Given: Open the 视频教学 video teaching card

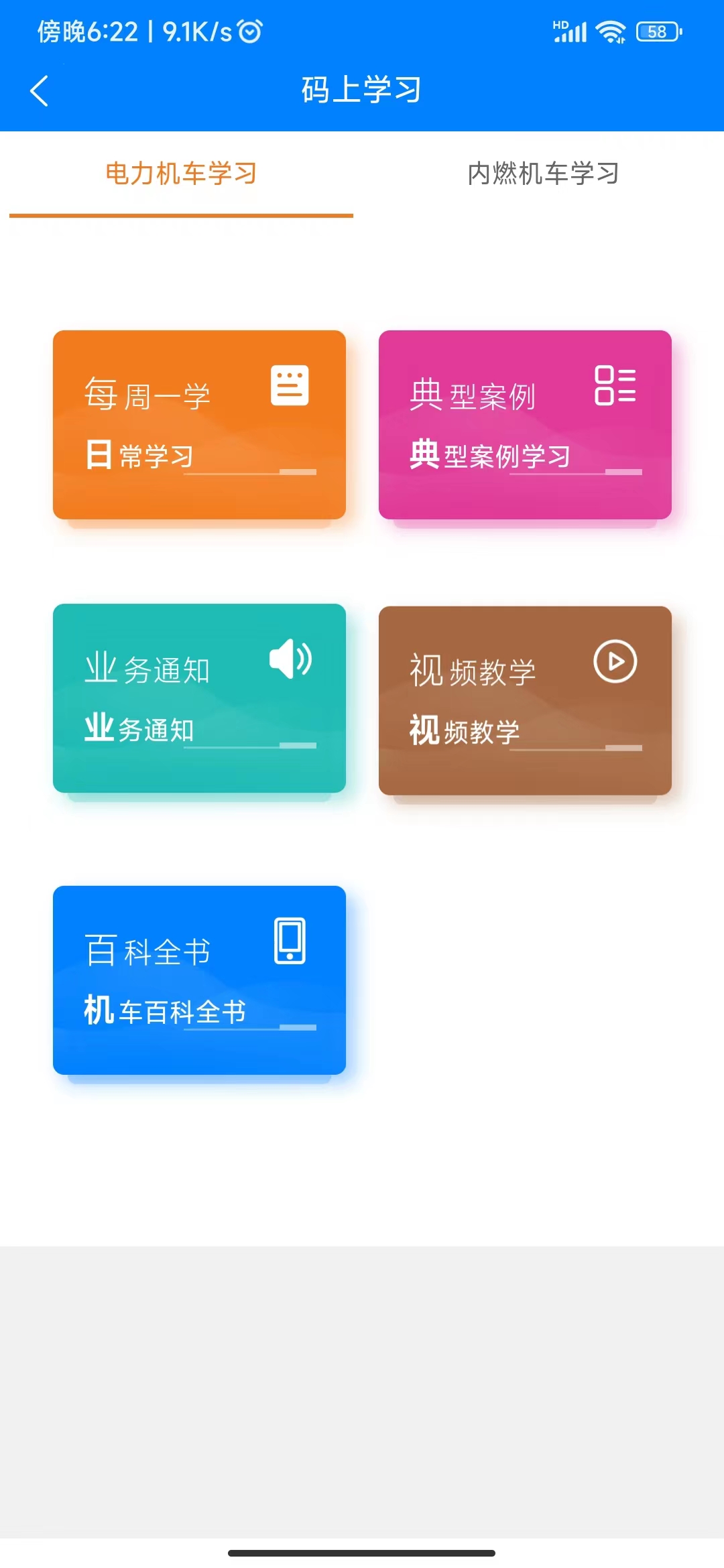Looking at the screenshot, I should click(x=525, y=700).
